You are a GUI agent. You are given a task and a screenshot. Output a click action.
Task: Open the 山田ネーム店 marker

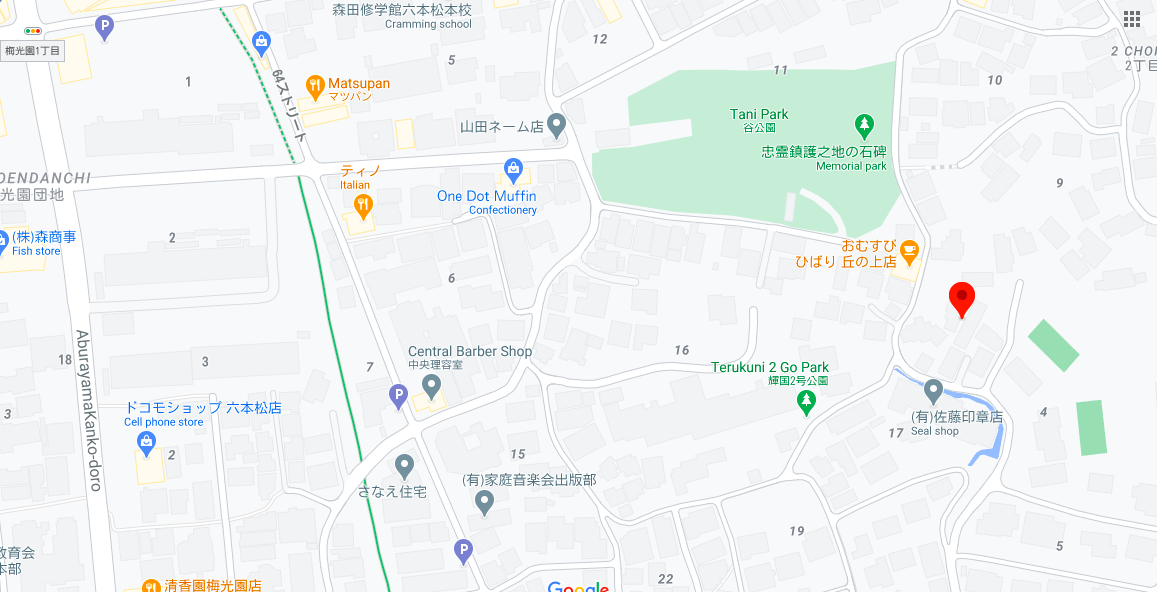pos(557,126)
